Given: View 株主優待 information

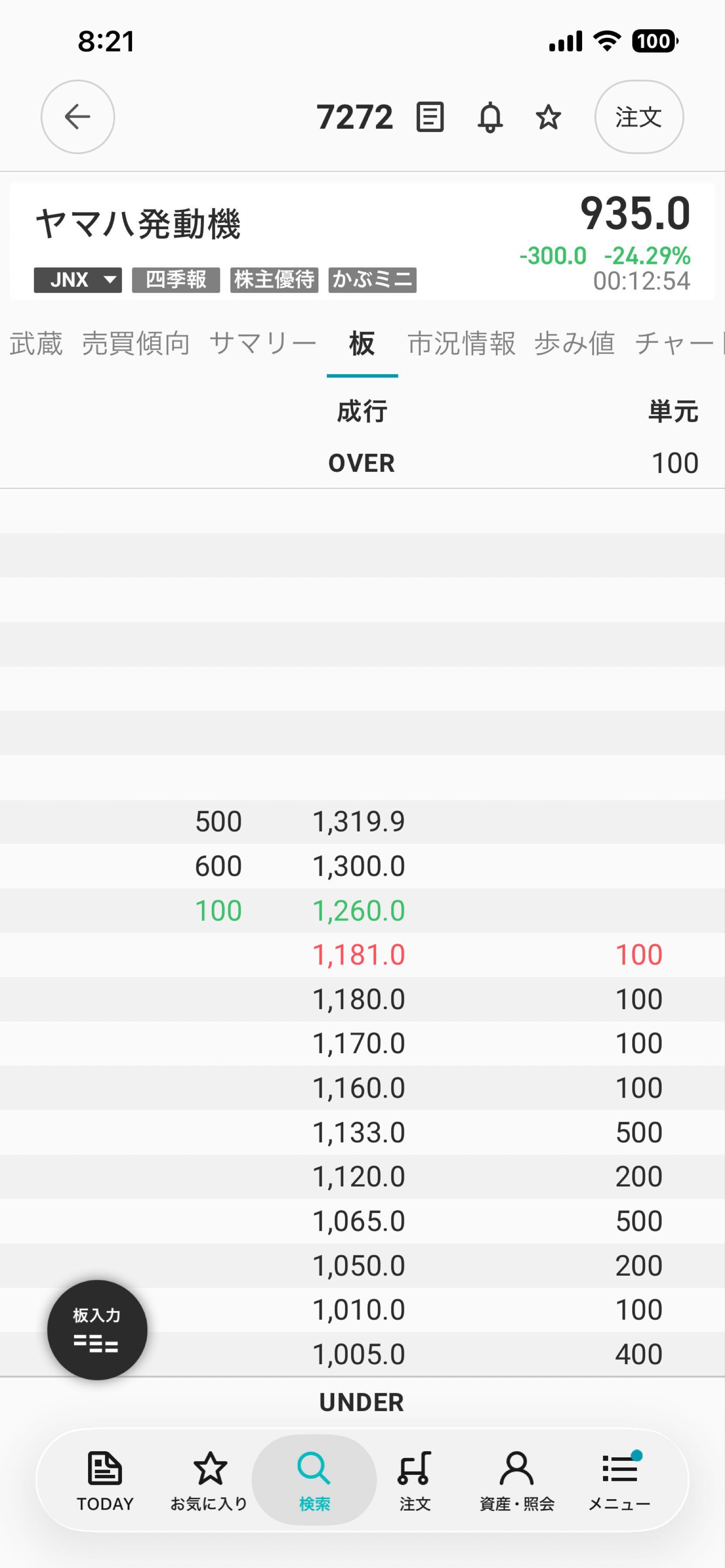Looking at the screenshot, I should tap(274, 280).
